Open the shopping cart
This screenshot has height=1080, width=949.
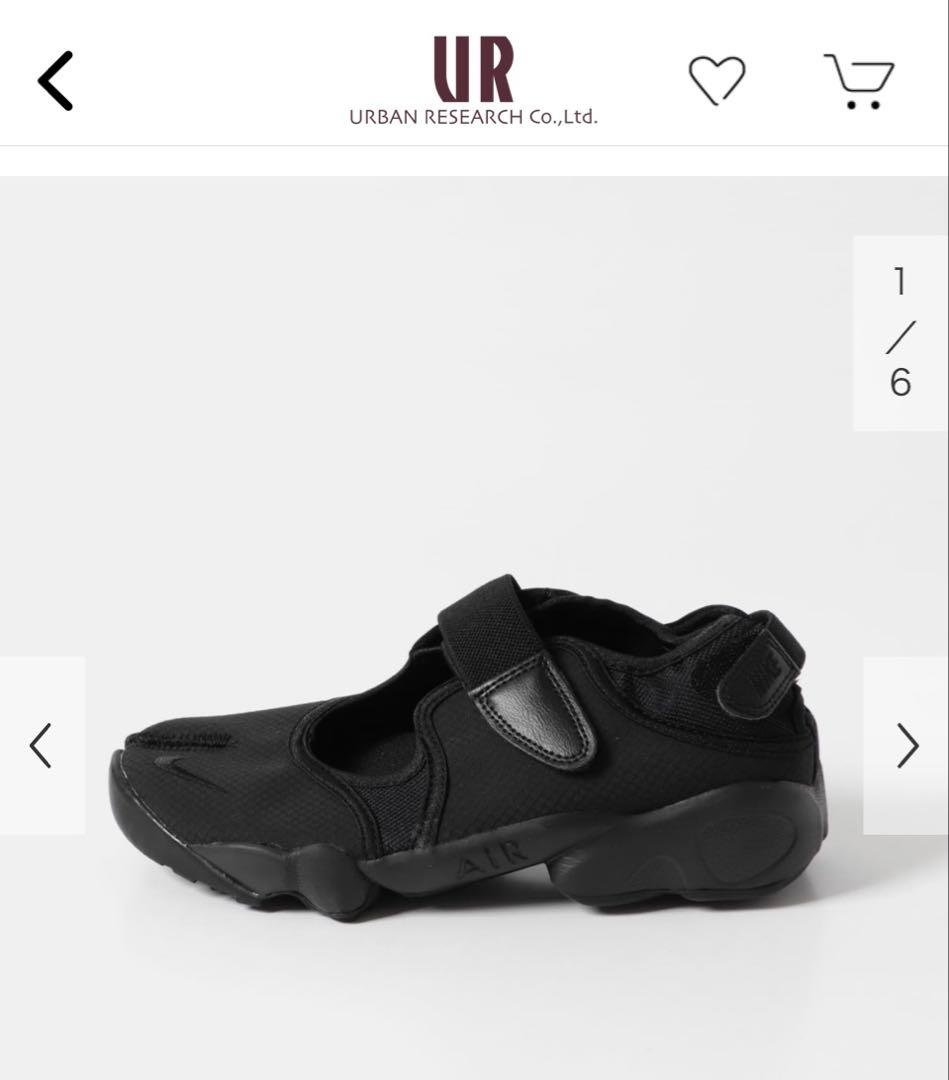coord(859,81)
